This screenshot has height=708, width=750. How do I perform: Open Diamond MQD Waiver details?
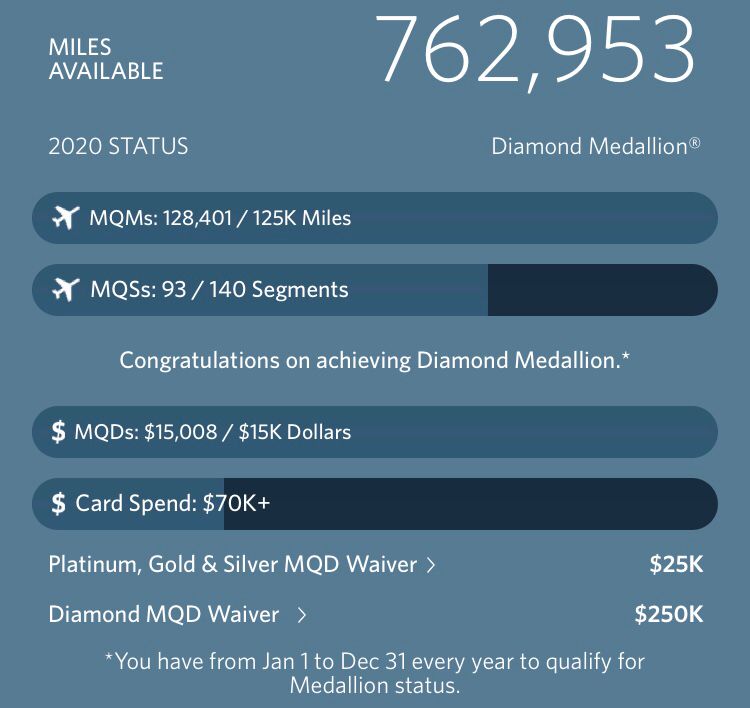tap(177, 614)
